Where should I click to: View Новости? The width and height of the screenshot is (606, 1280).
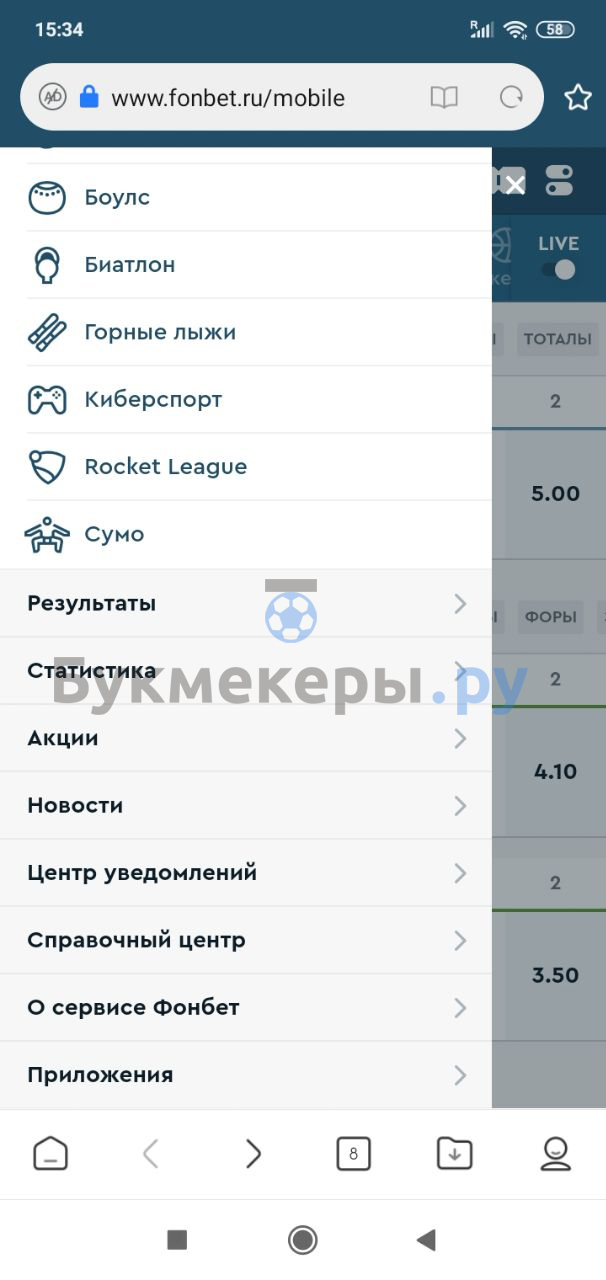pos(246,805)
